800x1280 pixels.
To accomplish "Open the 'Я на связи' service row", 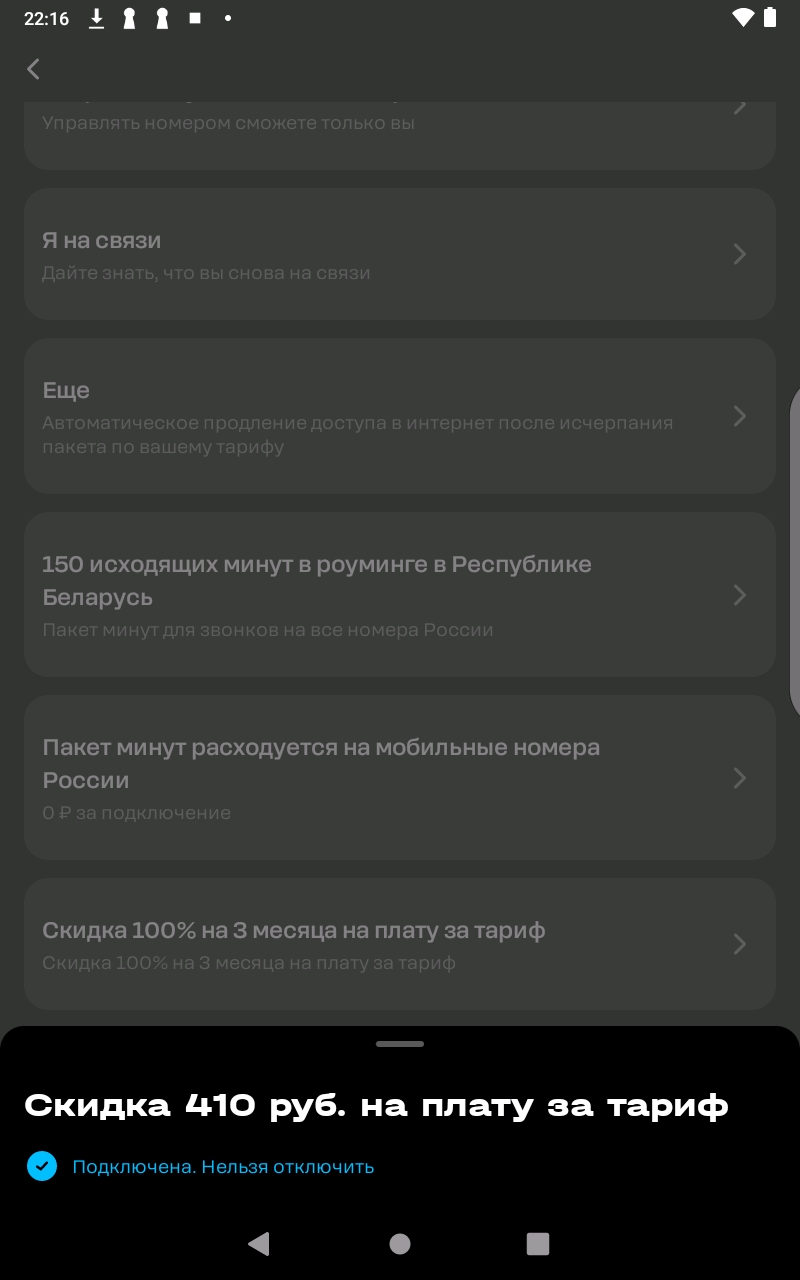I will pyautogui.click(x=400, y=254).
